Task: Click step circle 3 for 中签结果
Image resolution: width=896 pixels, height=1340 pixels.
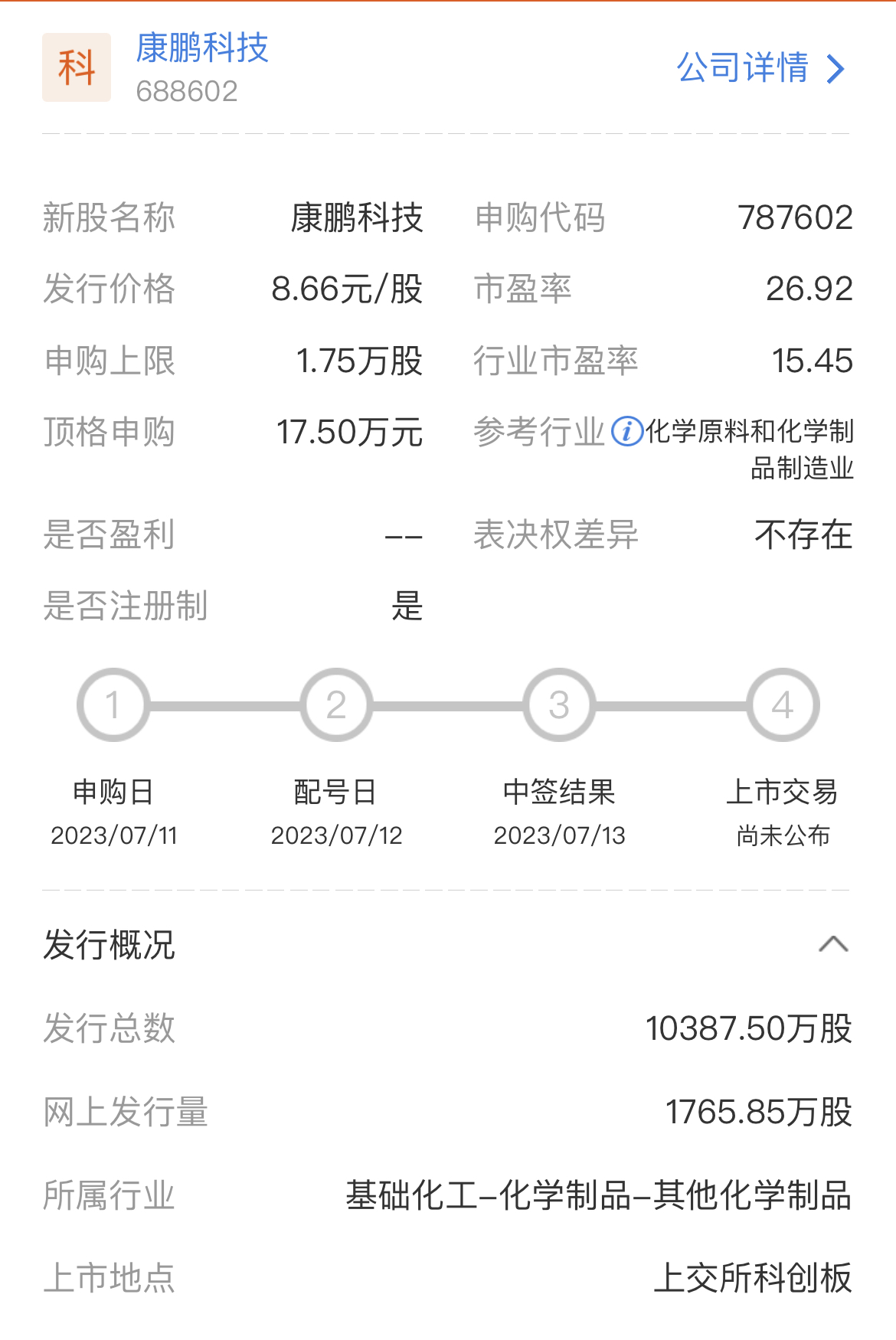Action: (559, 704)
